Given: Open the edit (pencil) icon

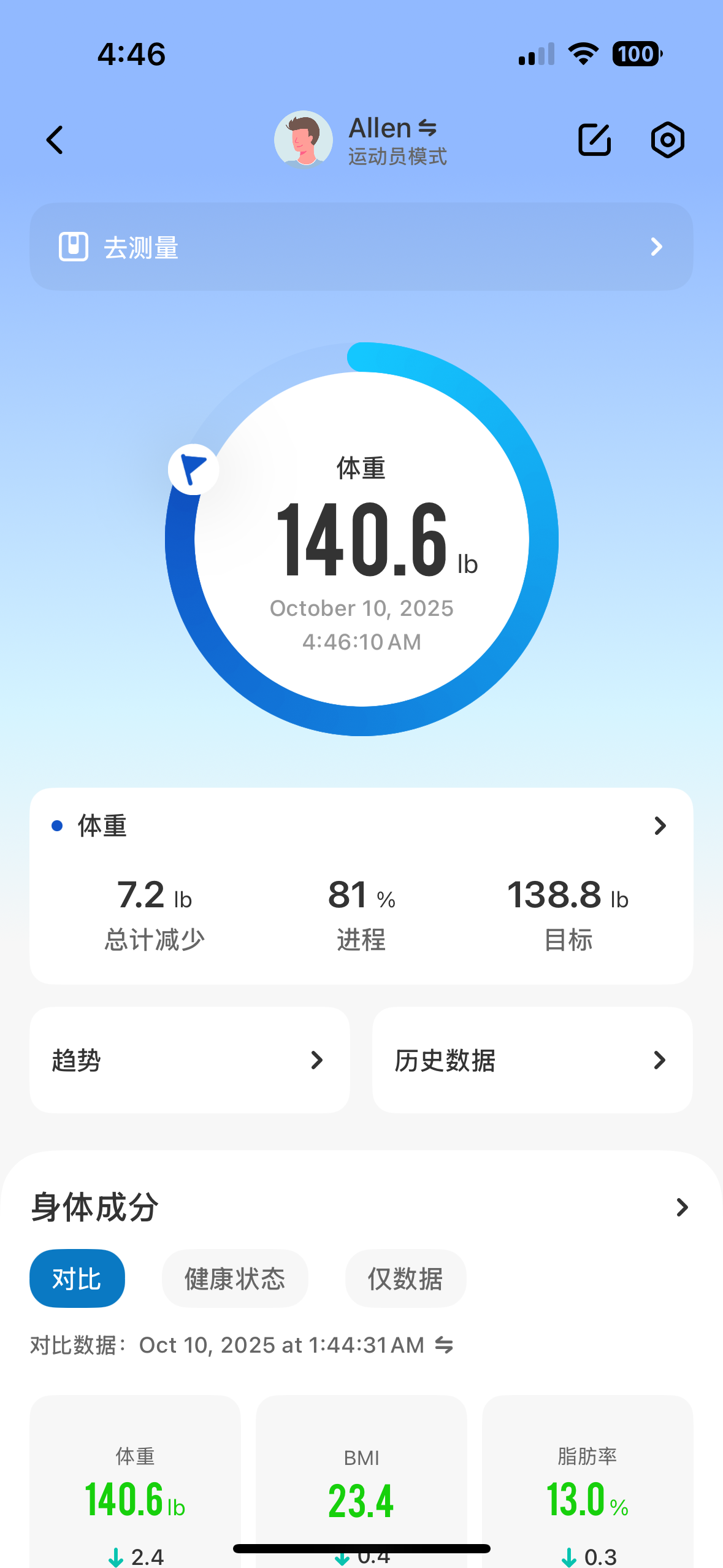Looking at the screenshot, I should click(594, 140).
